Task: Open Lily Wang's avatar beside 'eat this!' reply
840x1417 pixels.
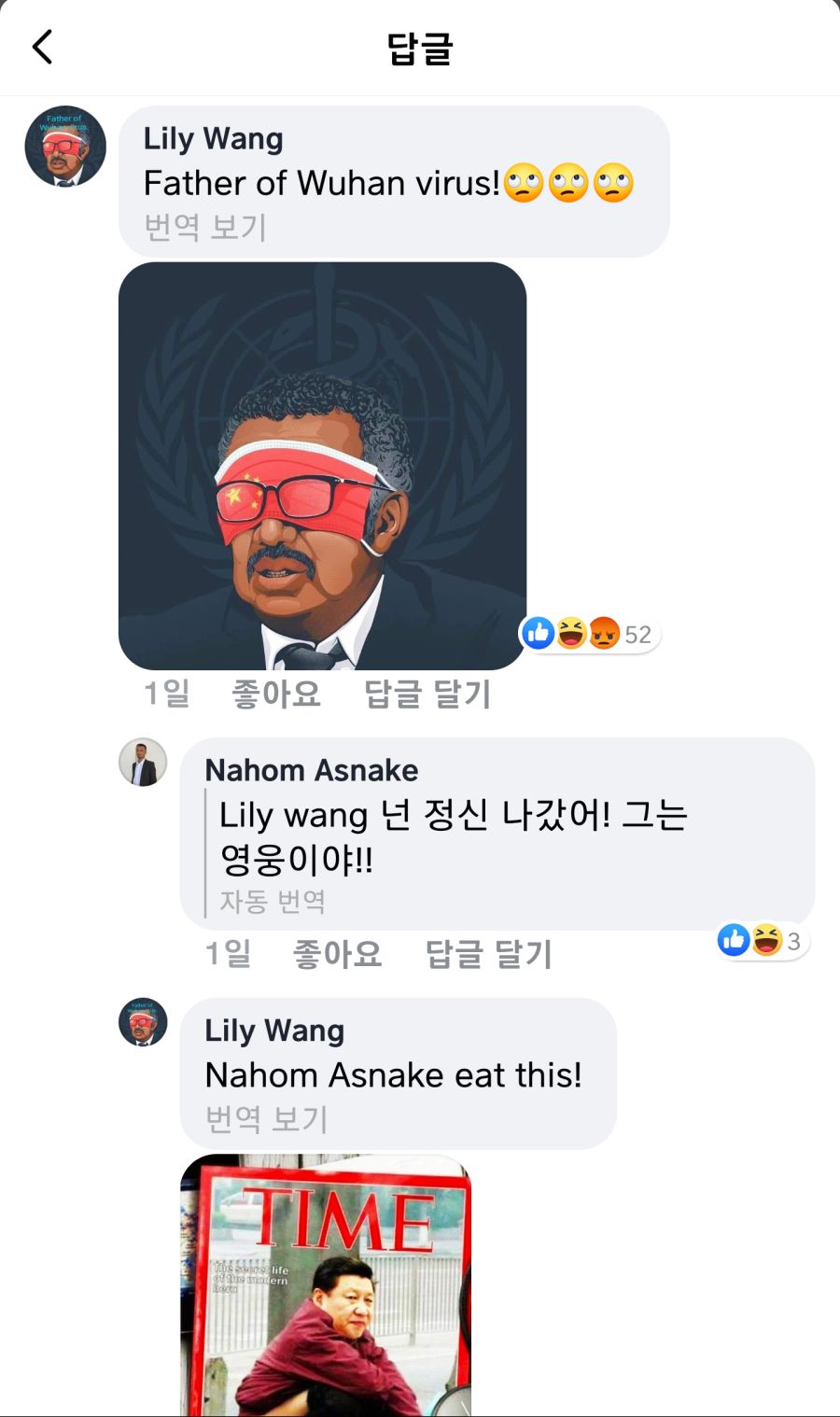Action: [143, 1022]
